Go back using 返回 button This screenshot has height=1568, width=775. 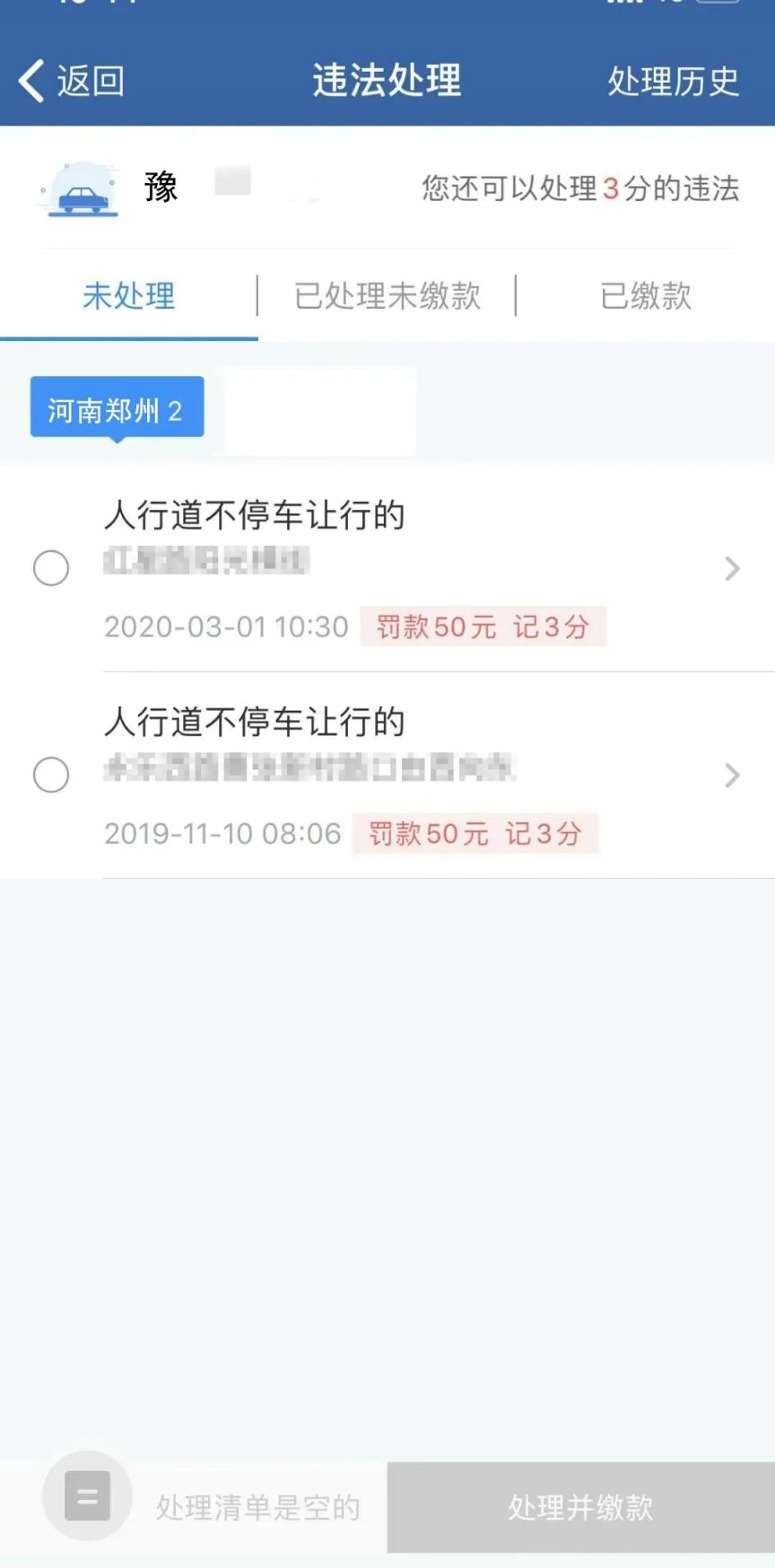click(72, 82)
